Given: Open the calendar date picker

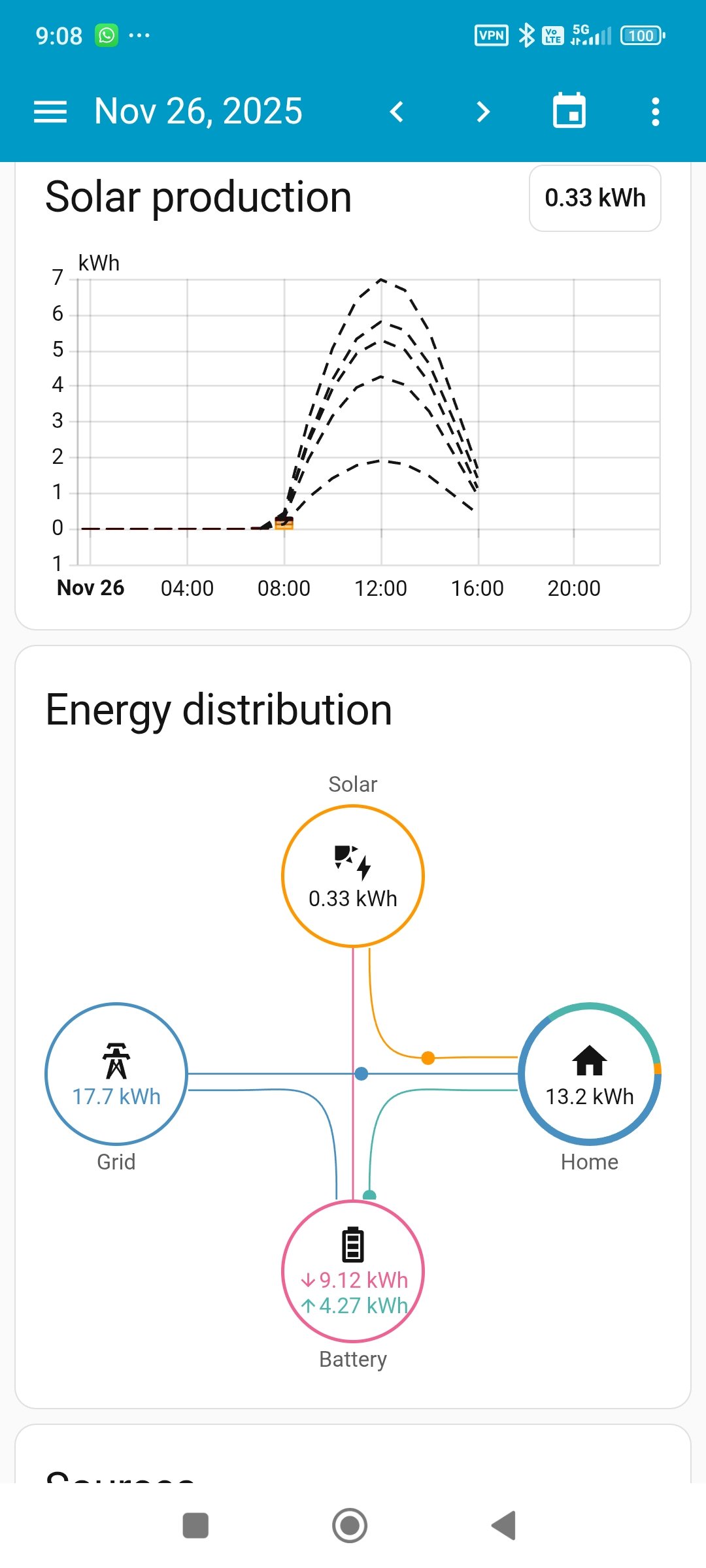Looking at the screenshot, I should [569, 111].
